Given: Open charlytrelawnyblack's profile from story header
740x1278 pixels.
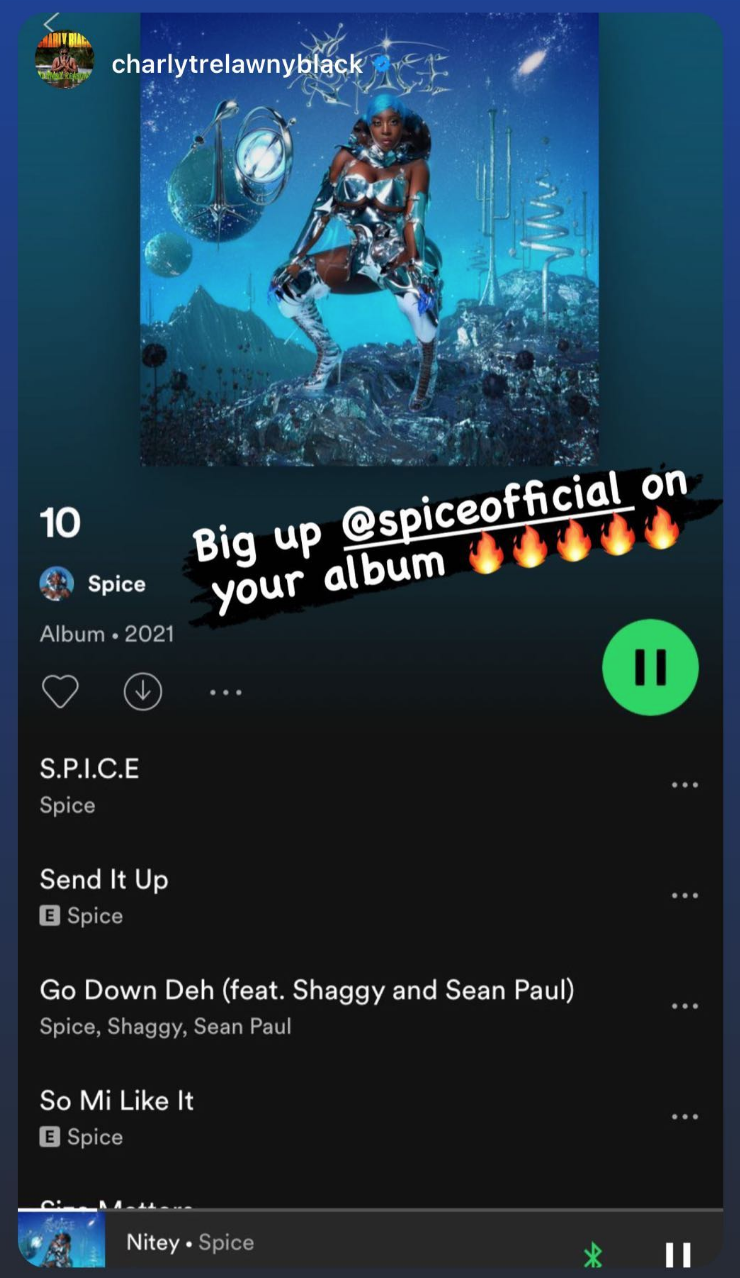Looking at the screenshot, I should coord(236,65).
